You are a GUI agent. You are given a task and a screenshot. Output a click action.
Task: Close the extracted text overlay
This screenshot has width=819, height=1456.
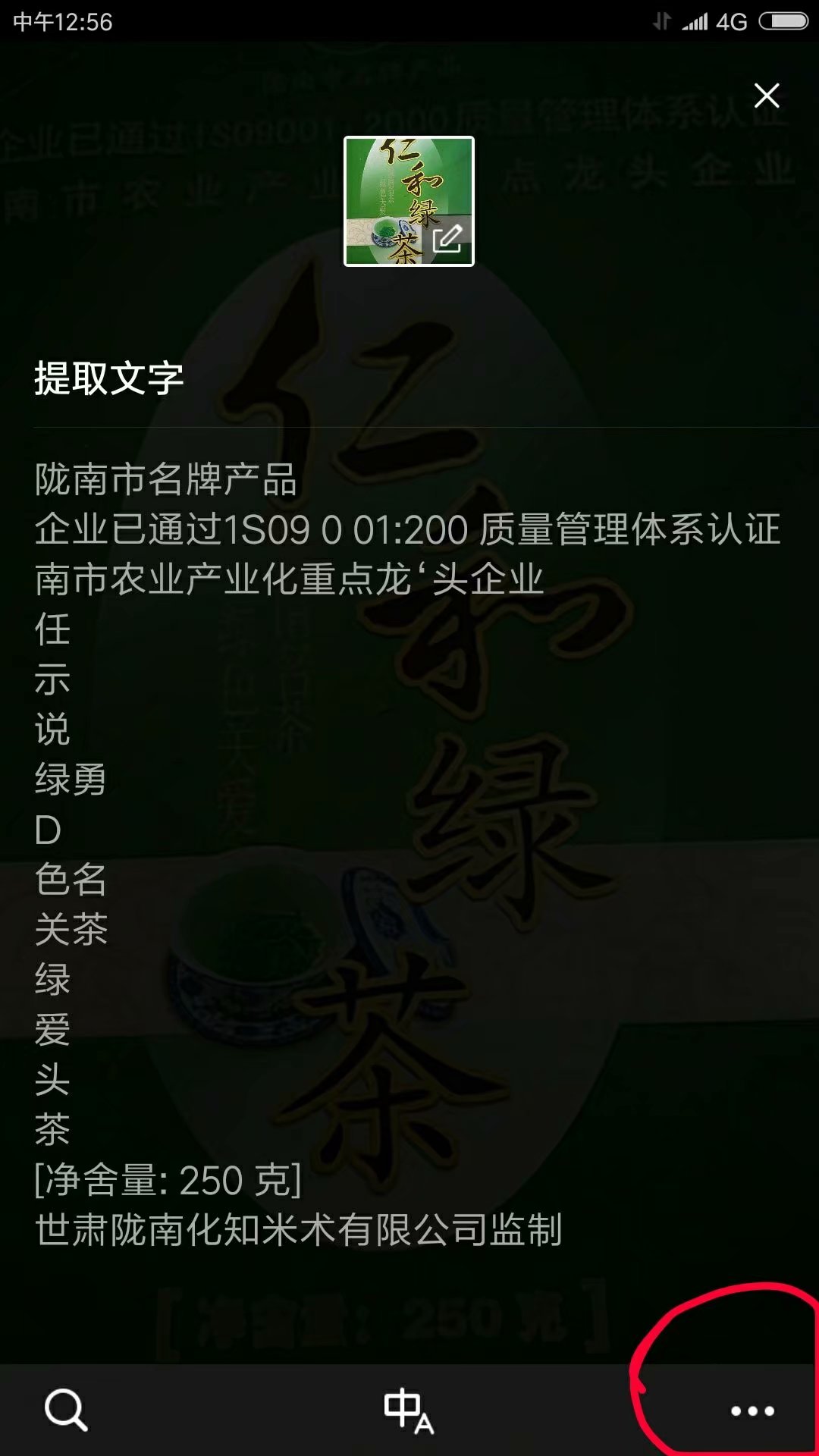pos(767,96)
